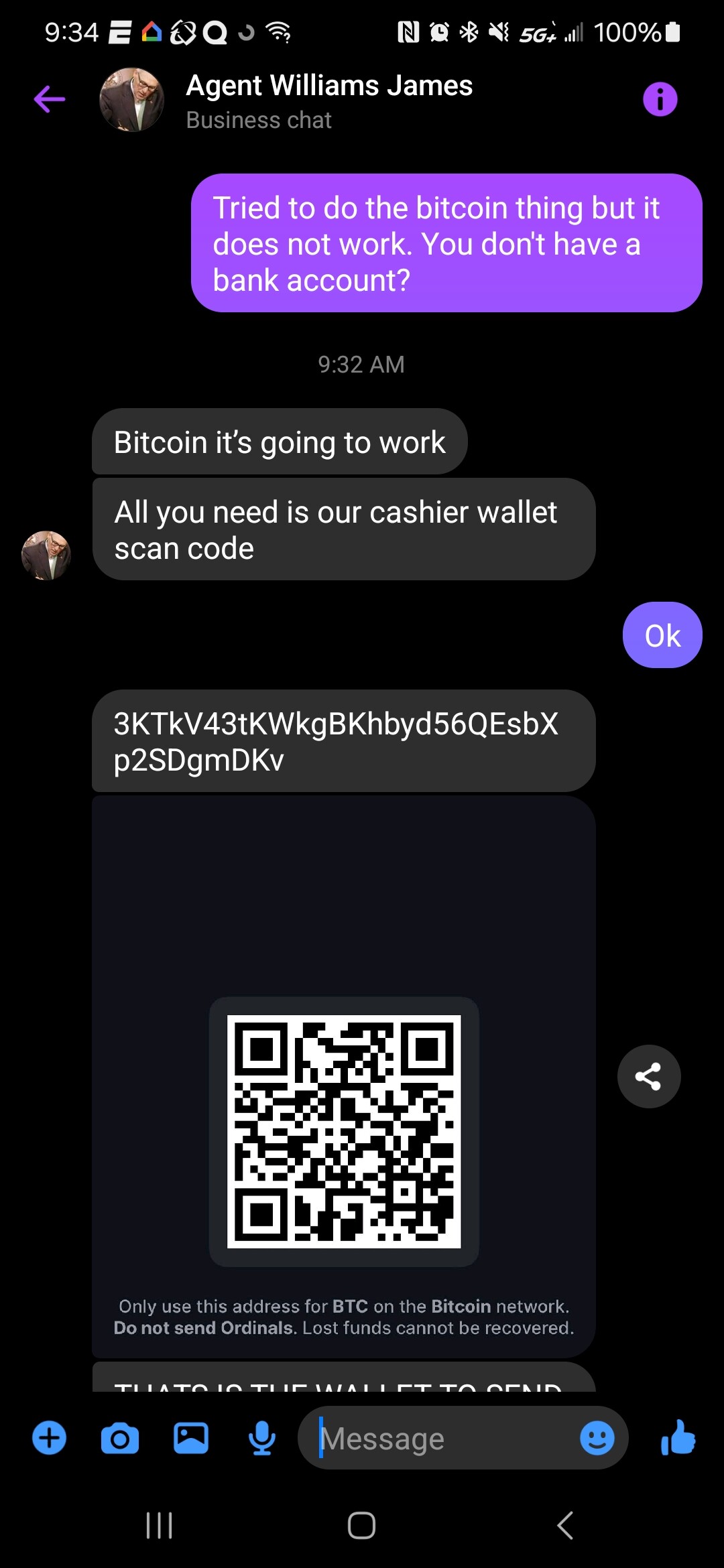The height and width of the screenshot is (1568, 724).
Task: Record a voice message
Action: (x=262, y=1438)
